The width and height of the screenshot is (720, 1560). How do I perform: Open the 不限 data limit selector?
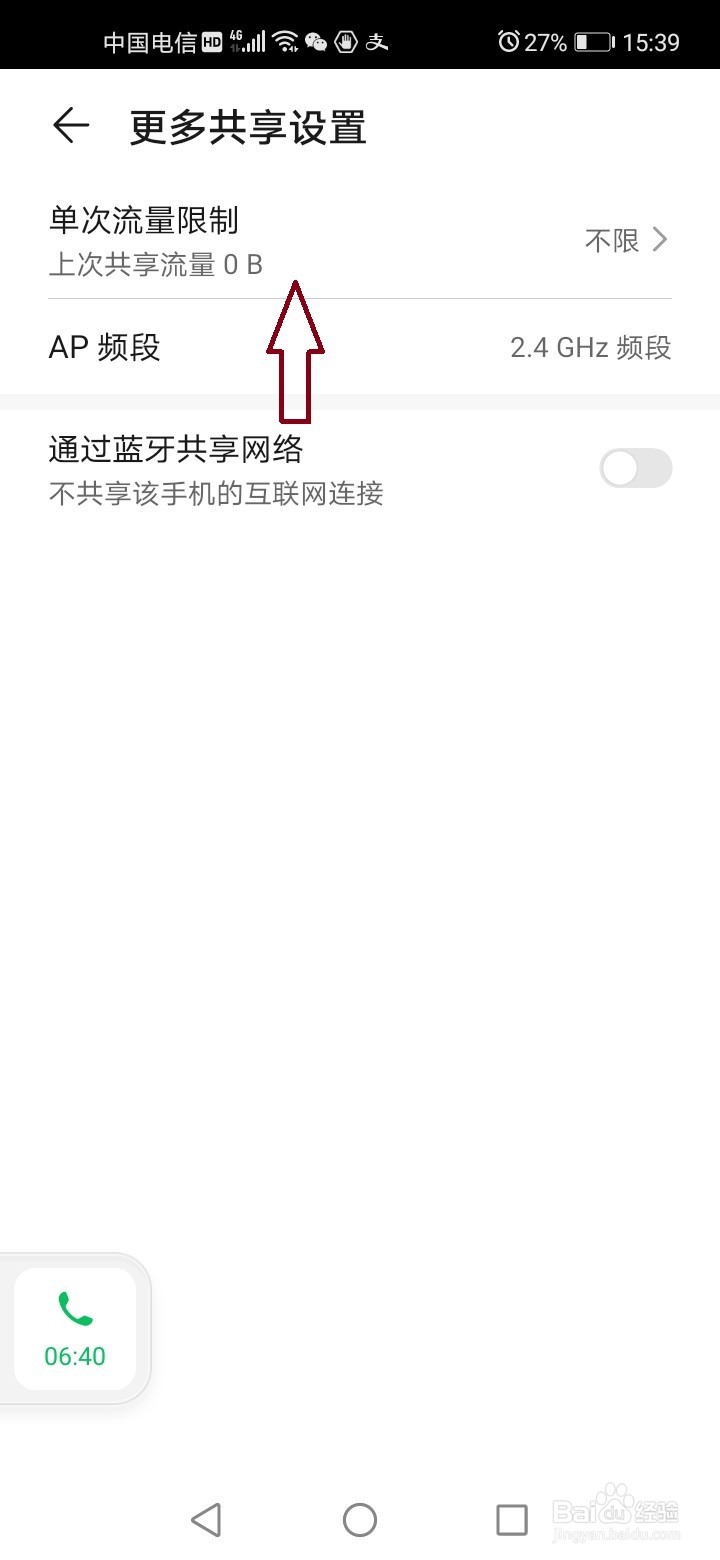611,240
